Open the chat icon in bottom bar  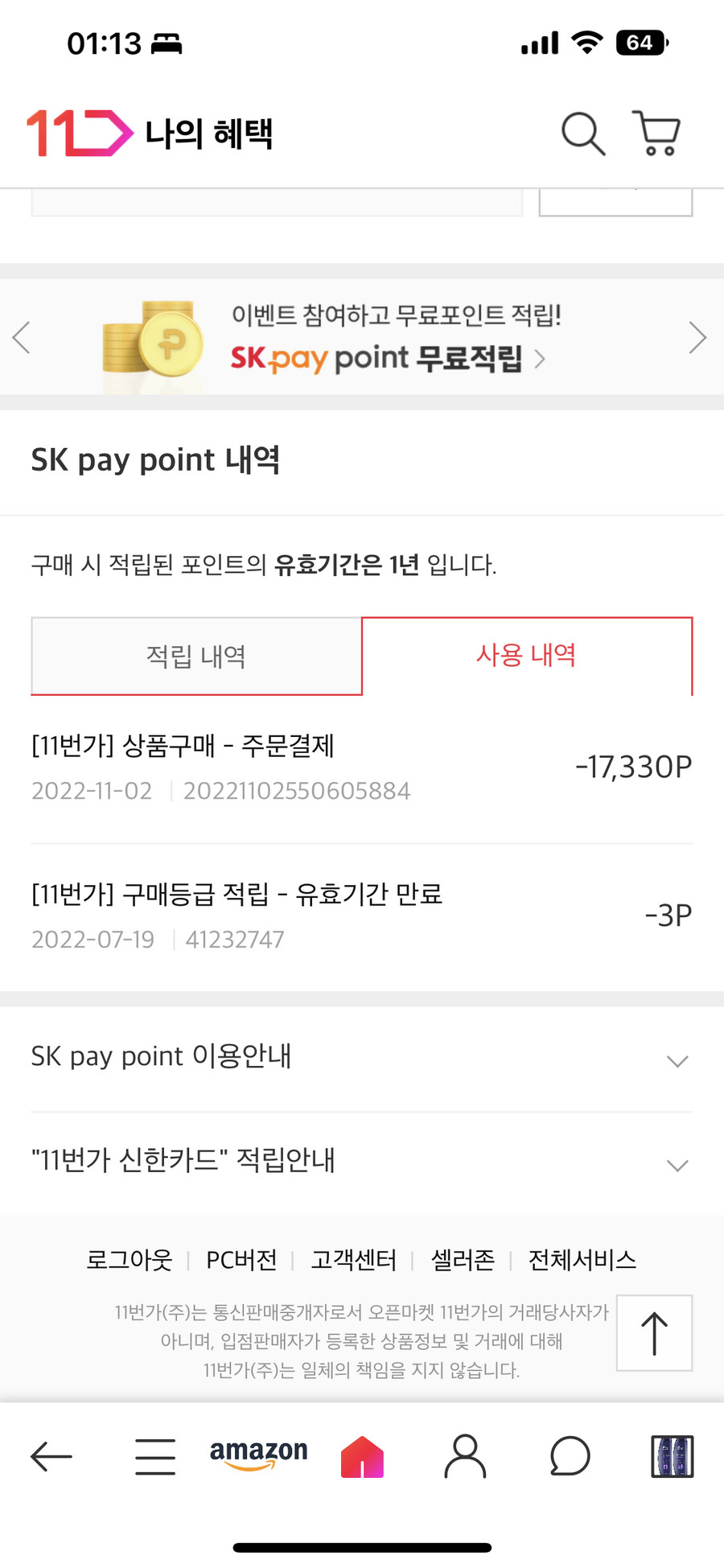coord(568,1456)
